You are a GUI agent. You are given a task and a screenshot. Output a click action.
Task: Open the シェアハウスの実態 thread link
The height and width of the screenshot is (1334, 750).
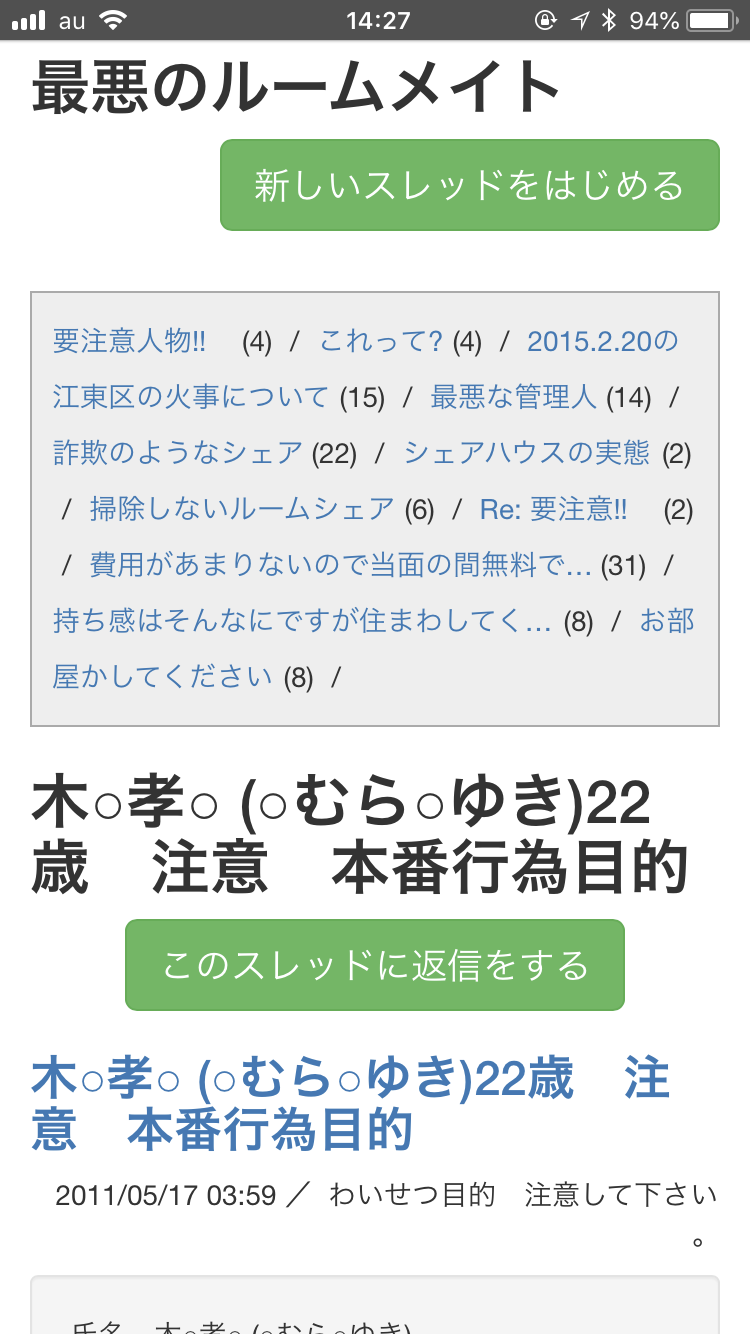527,453
